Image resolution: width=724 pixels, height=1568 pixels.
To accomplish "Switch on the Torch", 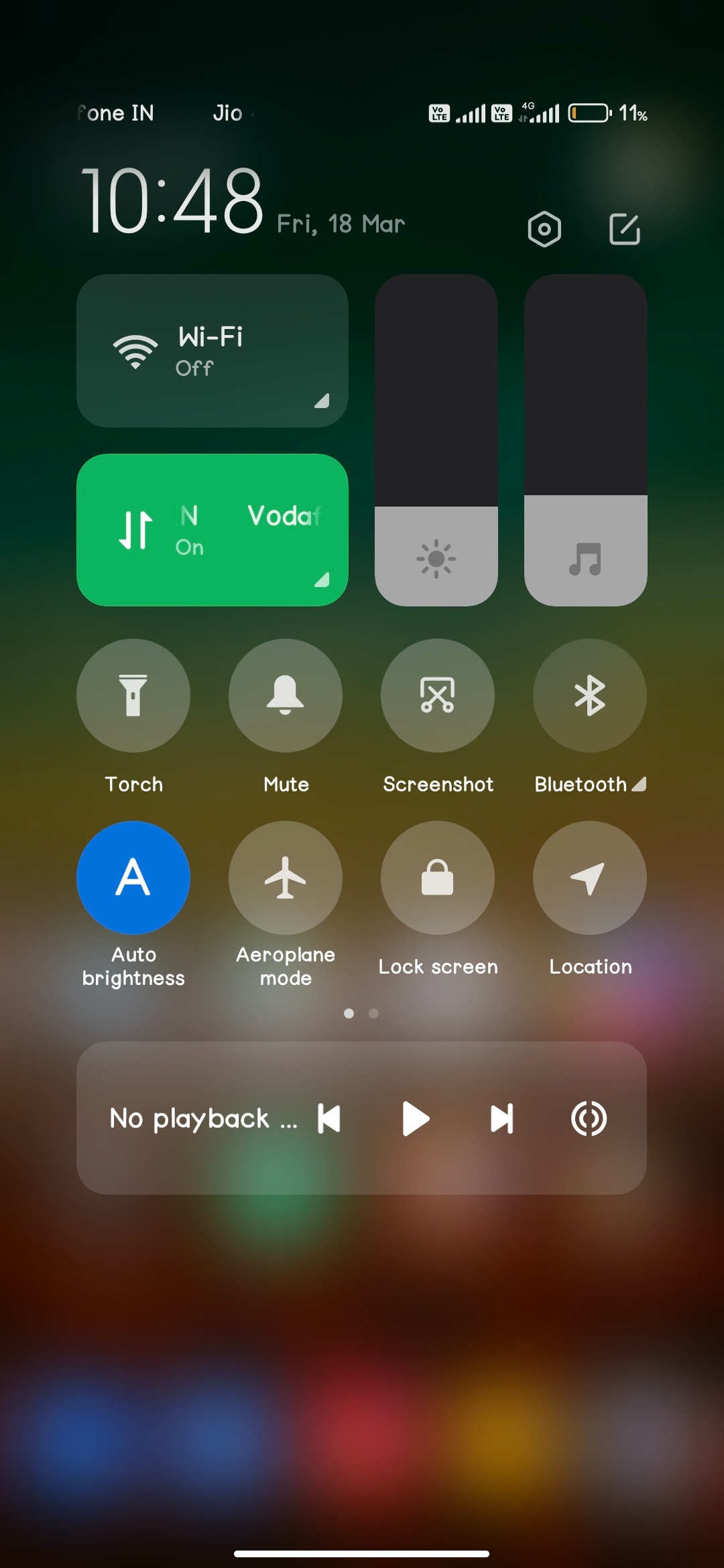I will click(133, 695).
